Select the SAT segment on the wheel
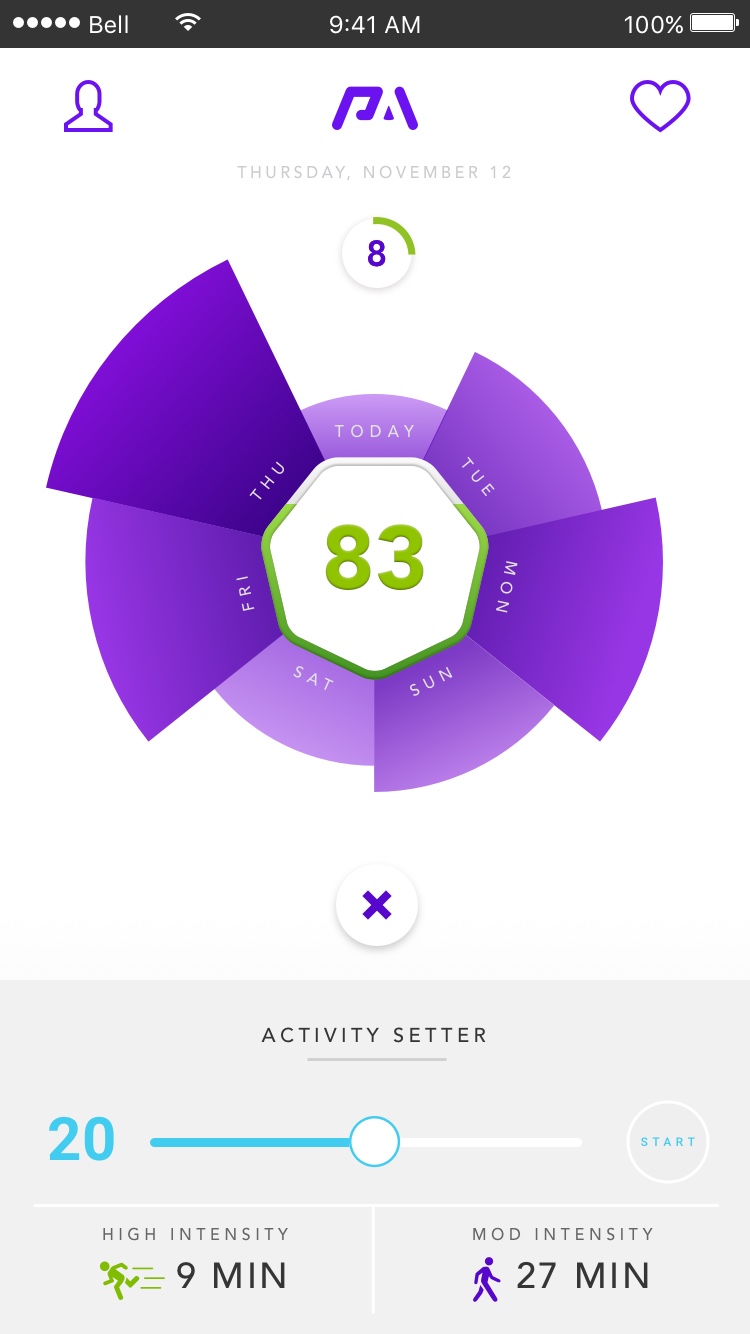The height and width of the screenshot is (1334, 750). pyautogui.click(x=300, y=710)
